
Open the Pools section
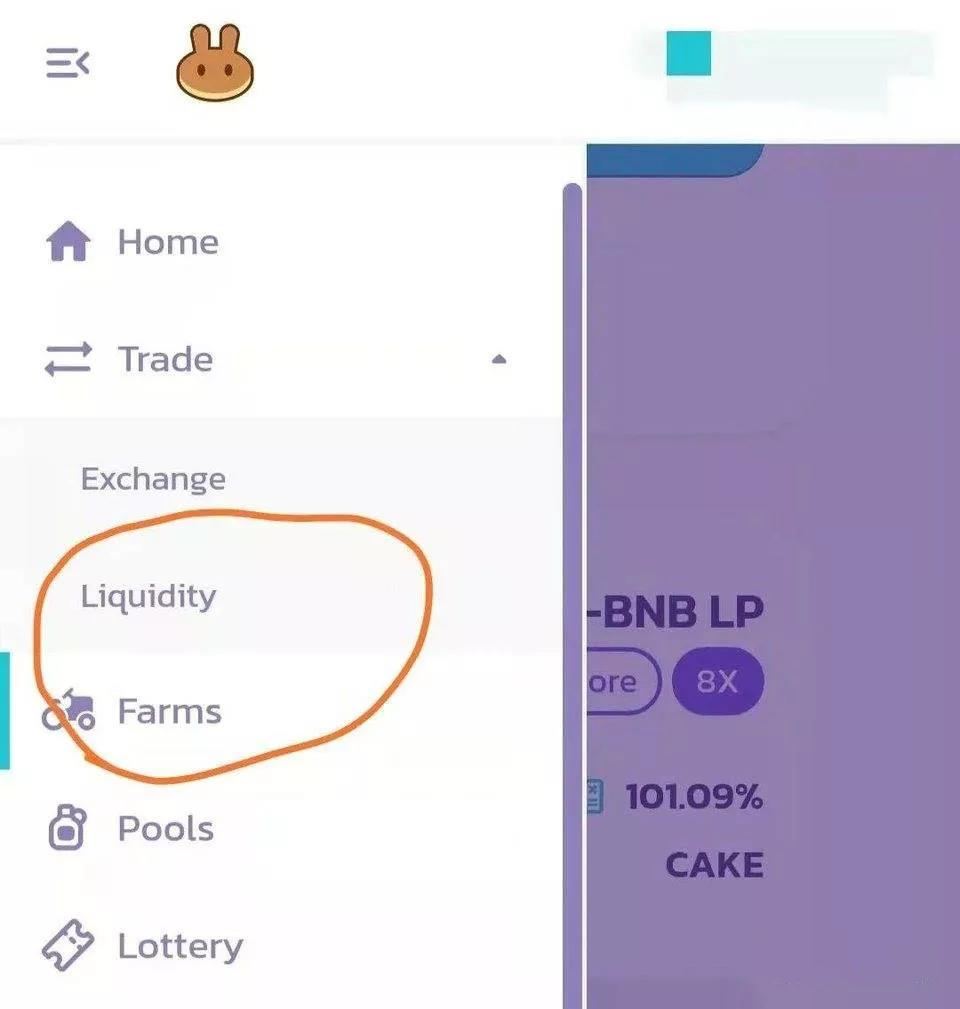click(x=165, y=829)
